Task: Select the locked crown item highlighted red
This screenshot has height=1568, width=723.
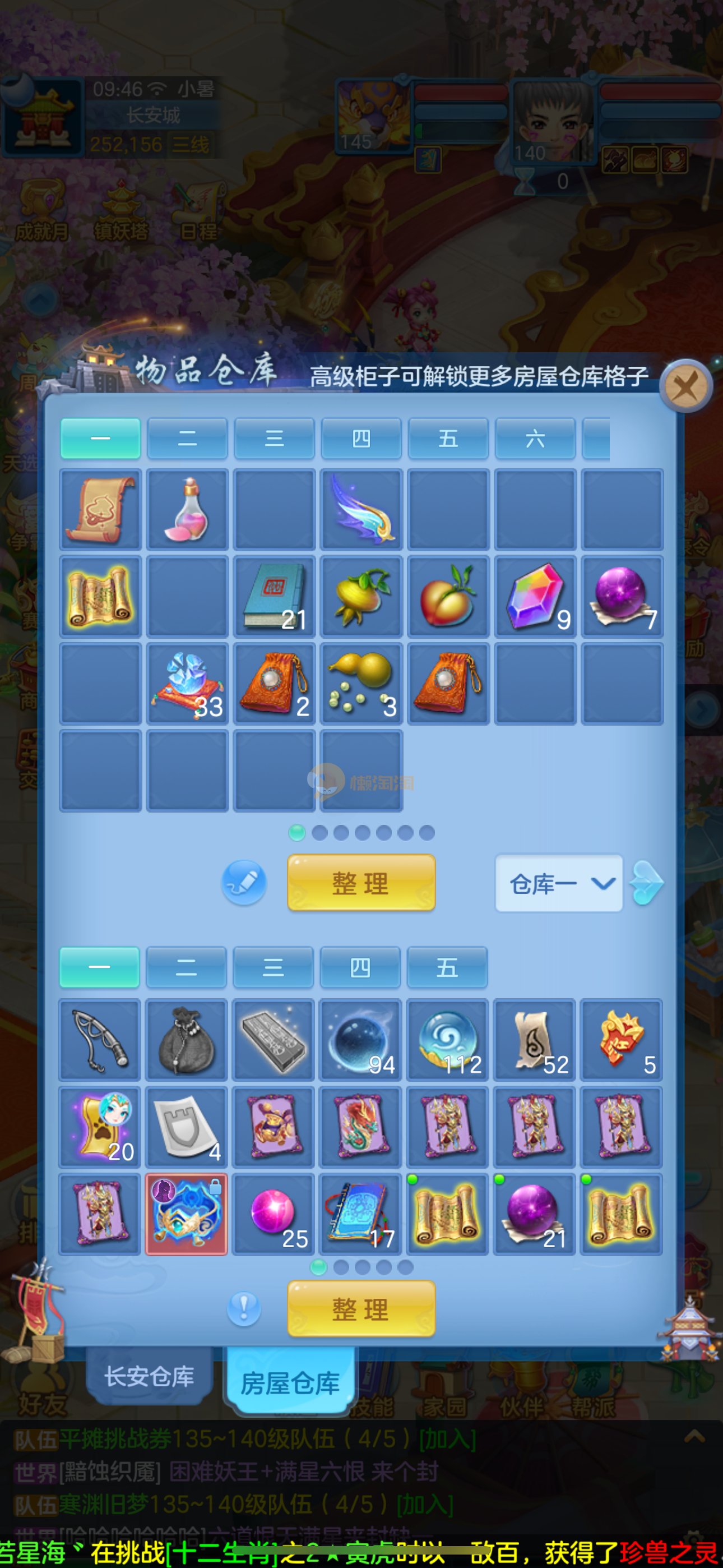Action: pyautogui.click(x=186, y=1214)
